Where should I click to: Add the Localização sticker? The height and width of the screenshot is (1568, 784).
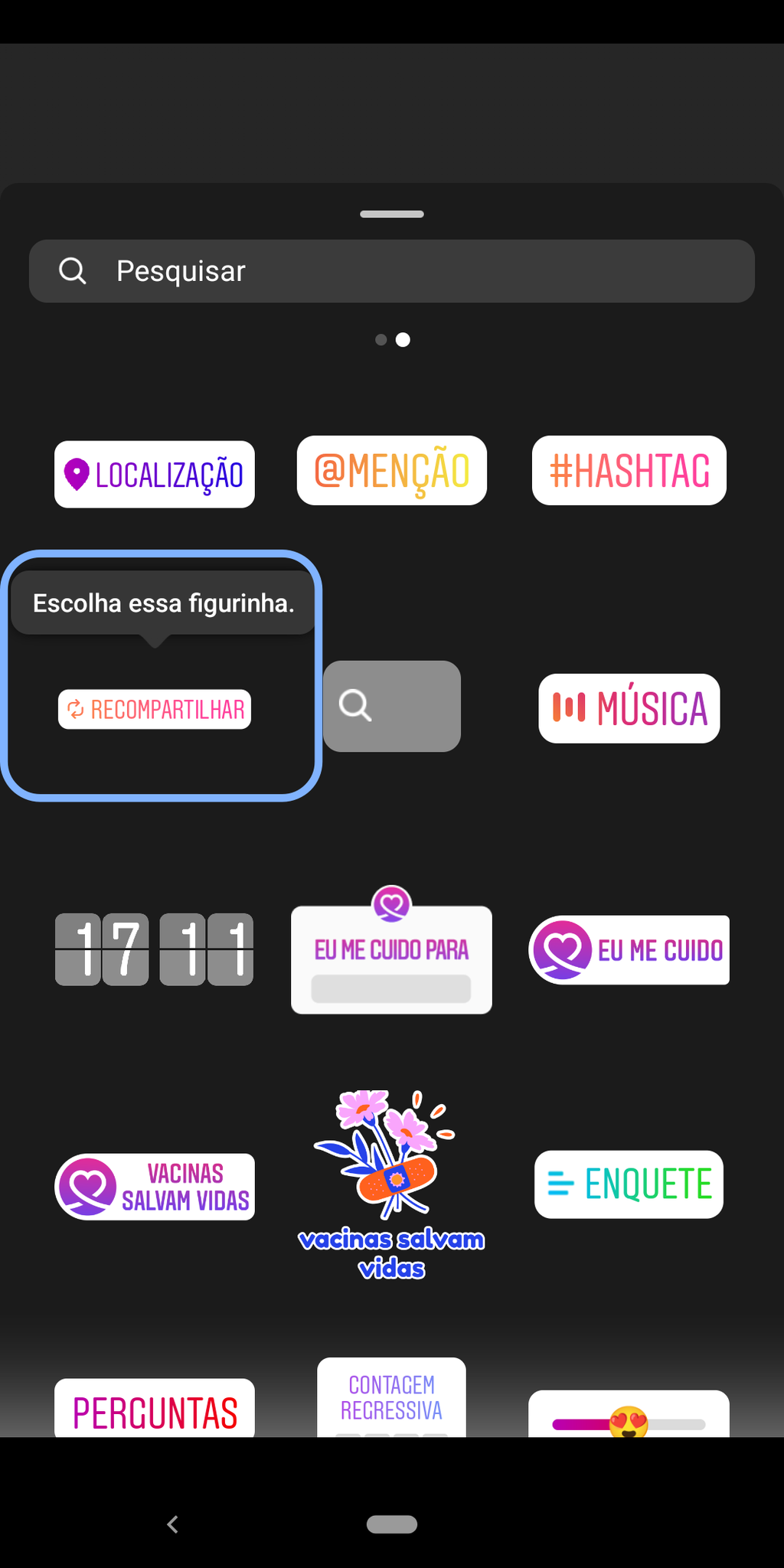155,474
